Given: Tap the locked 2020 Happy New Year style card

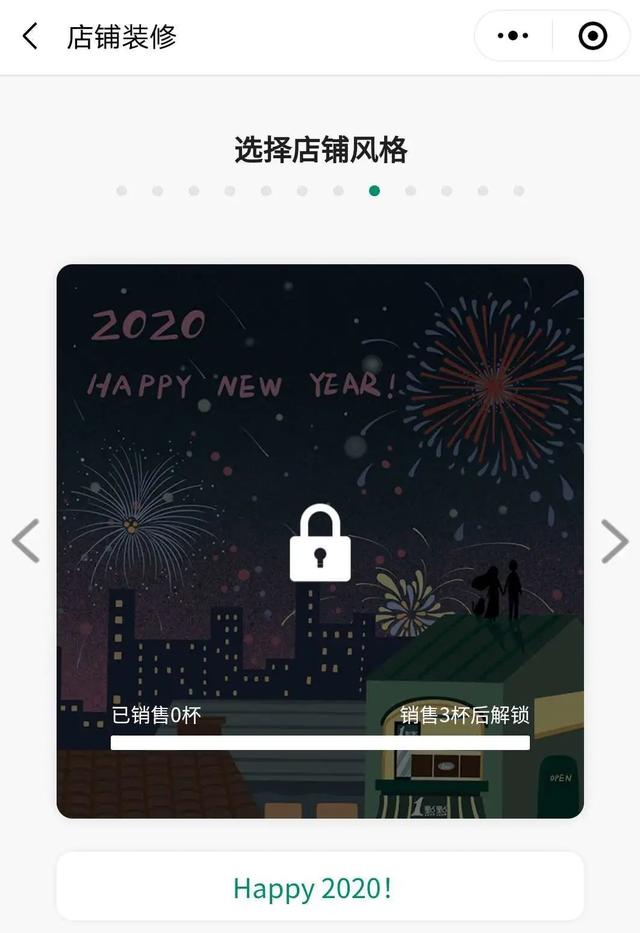Looking at the screenshot, I should [x=320, y=541].
